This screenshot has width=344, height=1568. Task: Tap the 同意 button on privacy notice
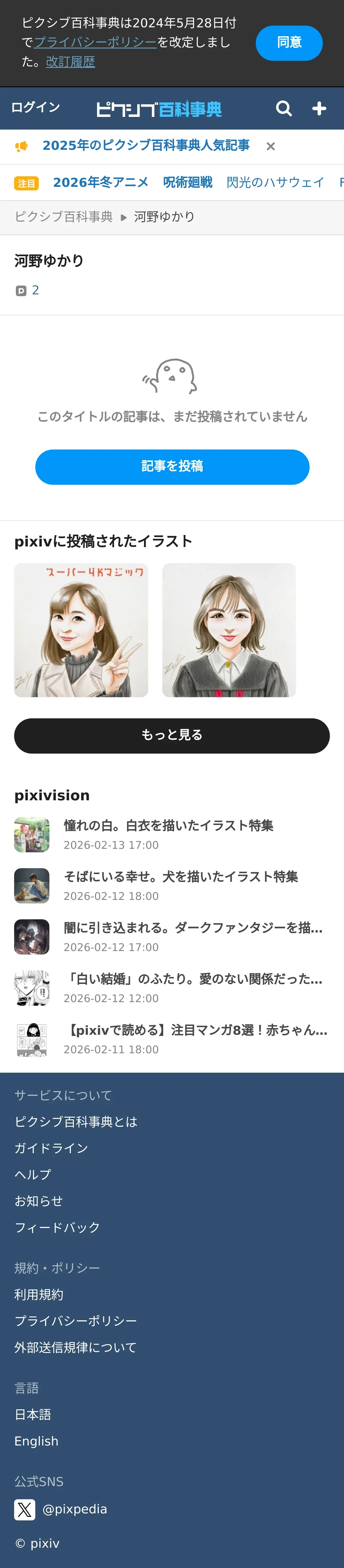pyautogui.click(x=289, y=43)
